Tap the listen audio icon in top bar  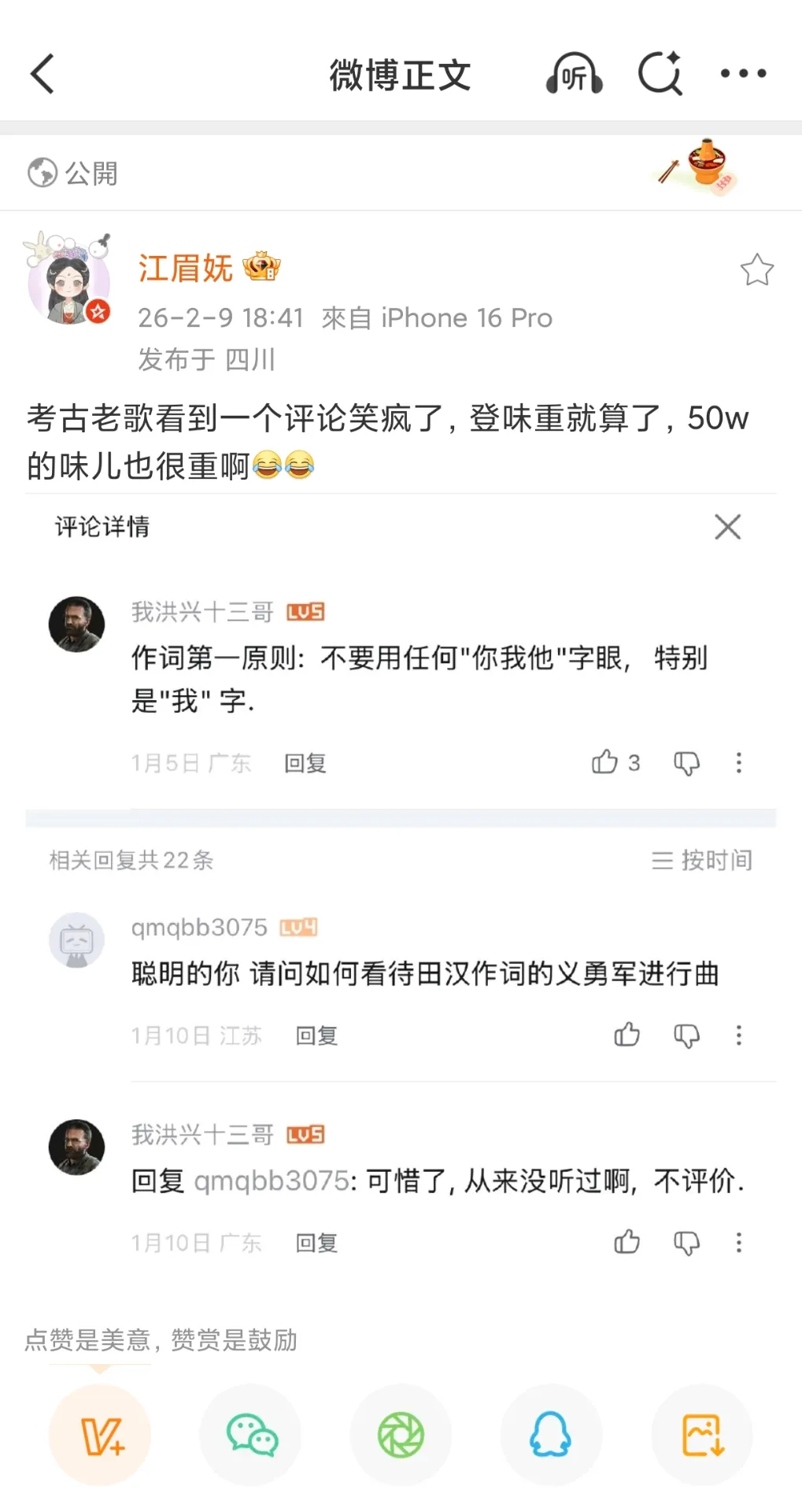point(573,74)
